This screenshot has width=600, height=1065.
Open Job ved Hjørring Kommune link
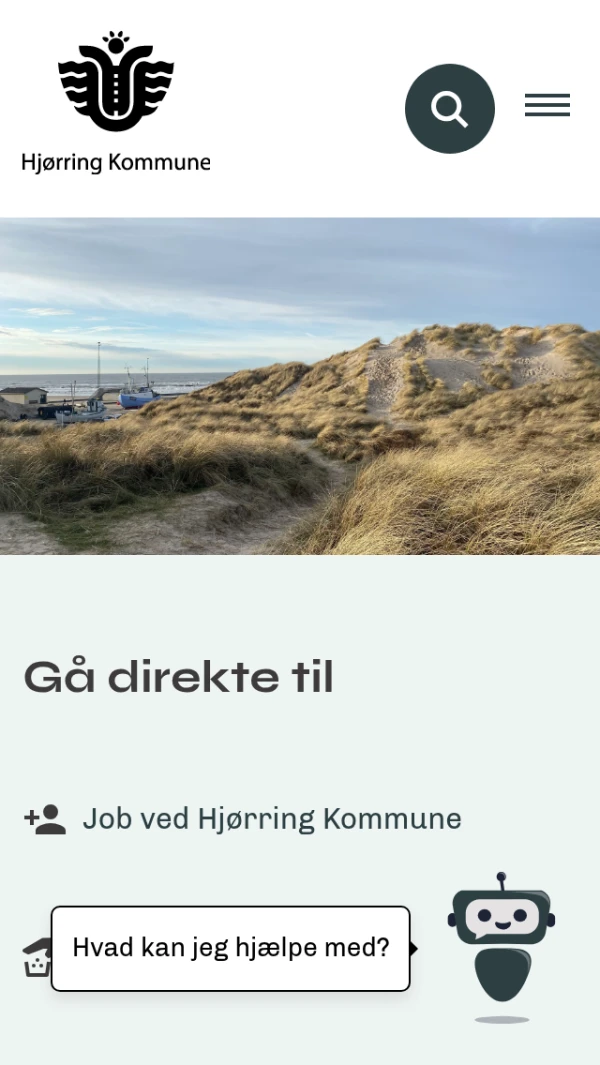[x=271, y=819]
